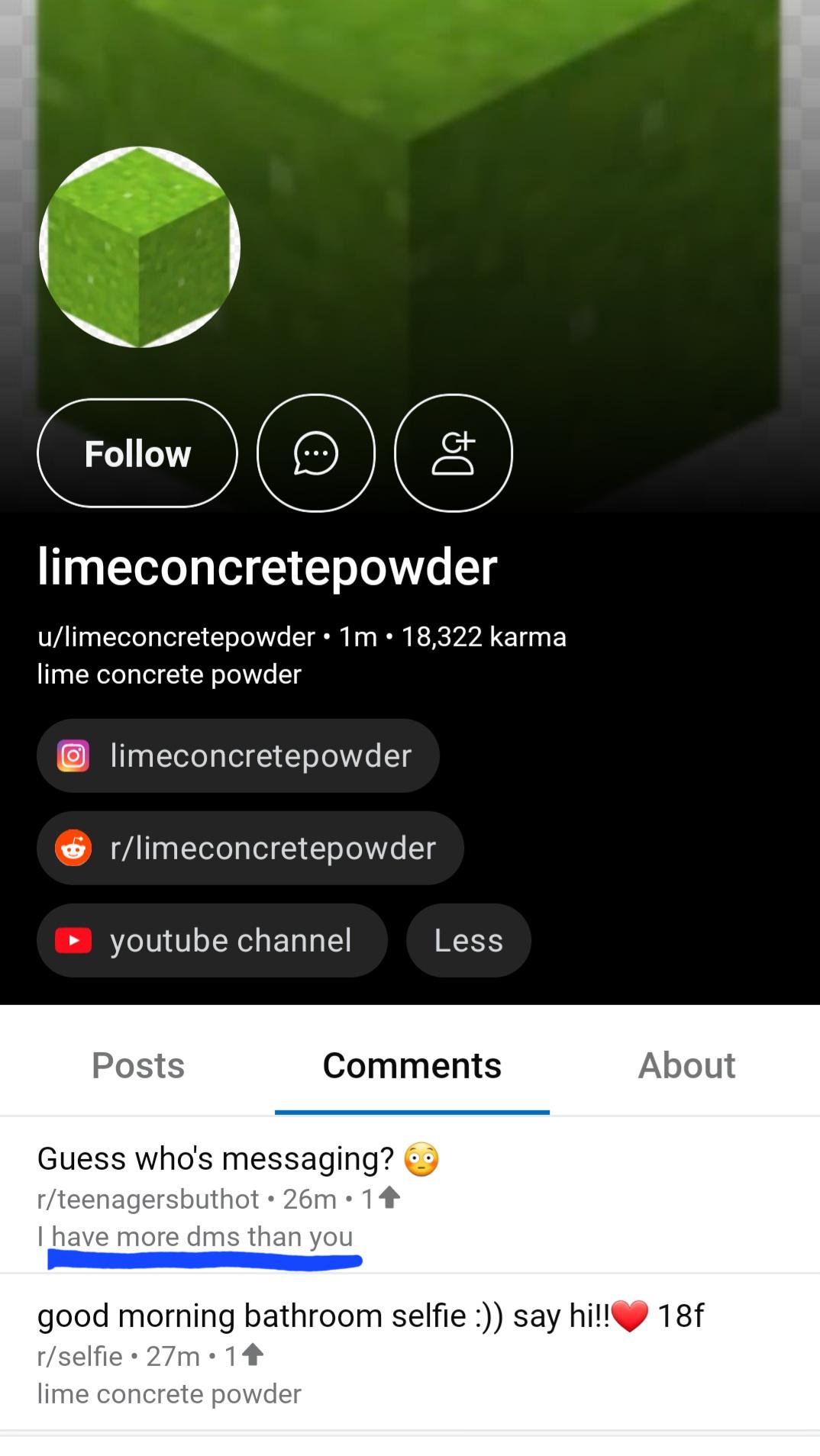Visit the youtube channel link
The width and height of the screenshot is (820, 1456).
coord(211,939)
